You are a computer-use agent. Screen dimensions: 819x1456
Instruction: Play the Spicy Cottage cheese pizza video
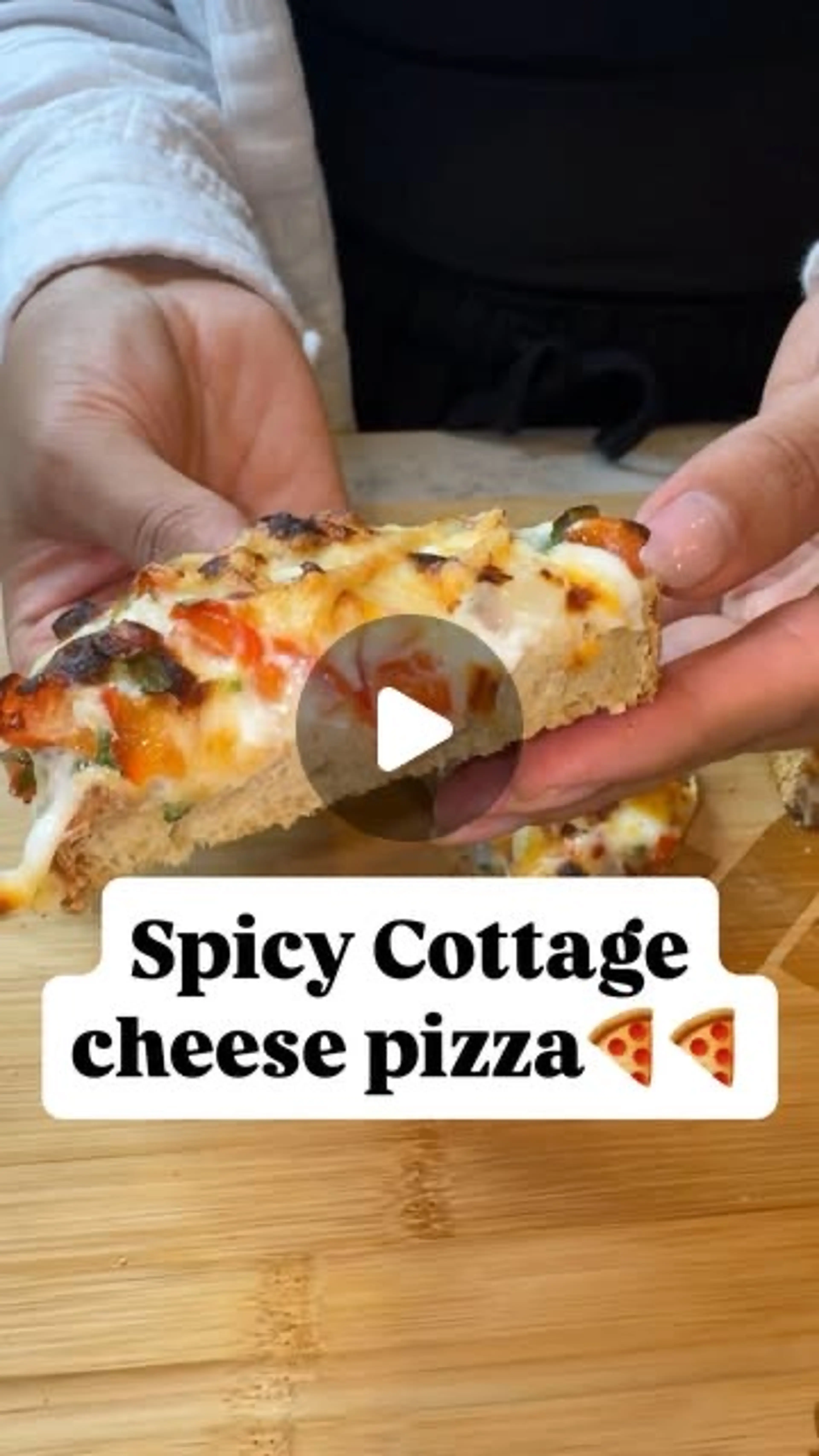click(x=409, y=728)
